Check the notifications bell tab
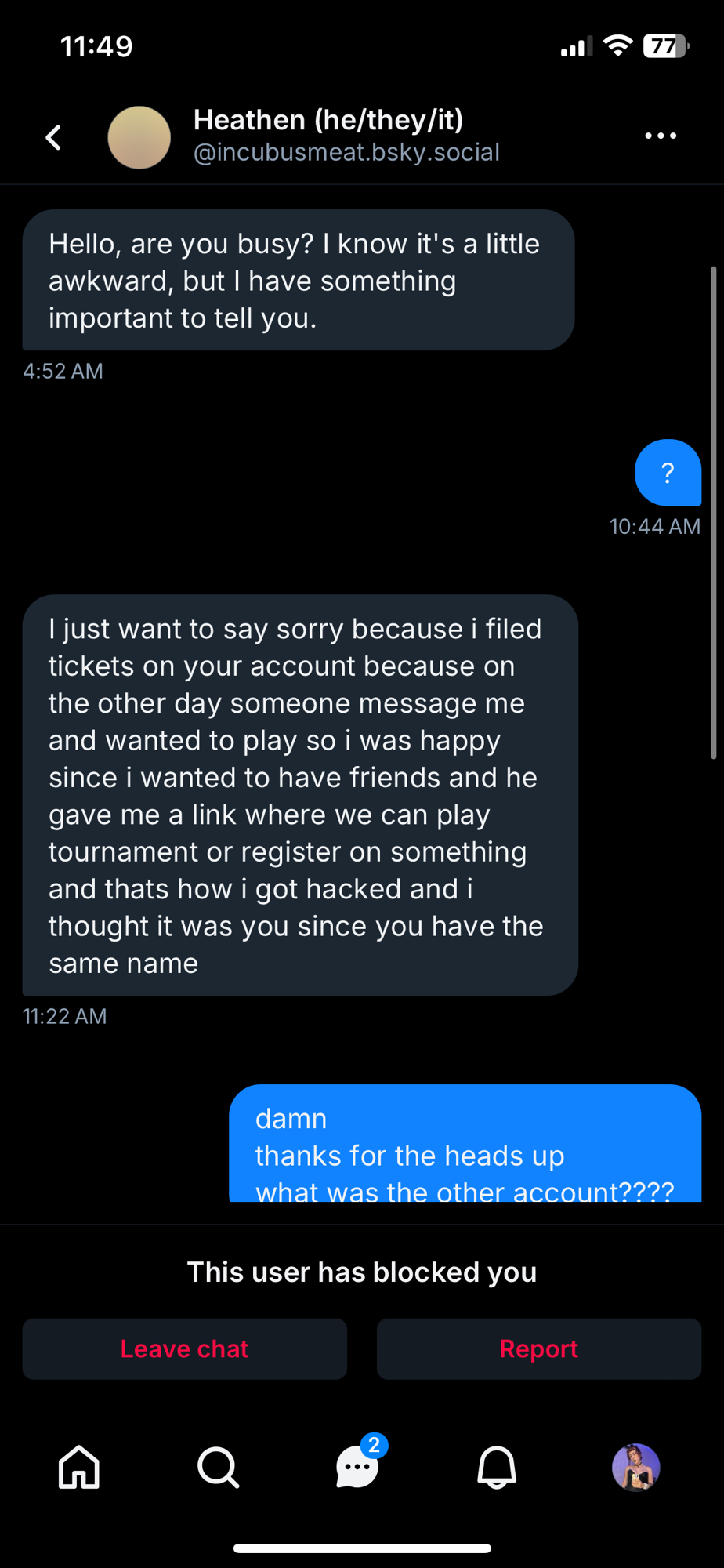 pos(497,1467)
